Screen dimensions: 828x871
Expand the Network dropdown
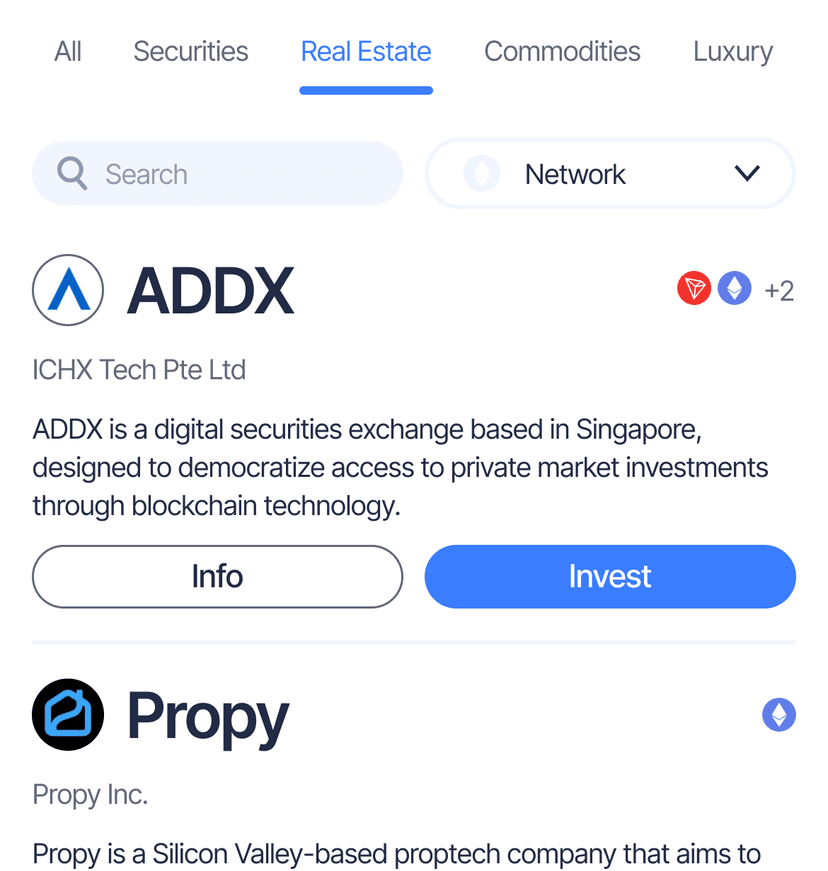coord(610,174)
